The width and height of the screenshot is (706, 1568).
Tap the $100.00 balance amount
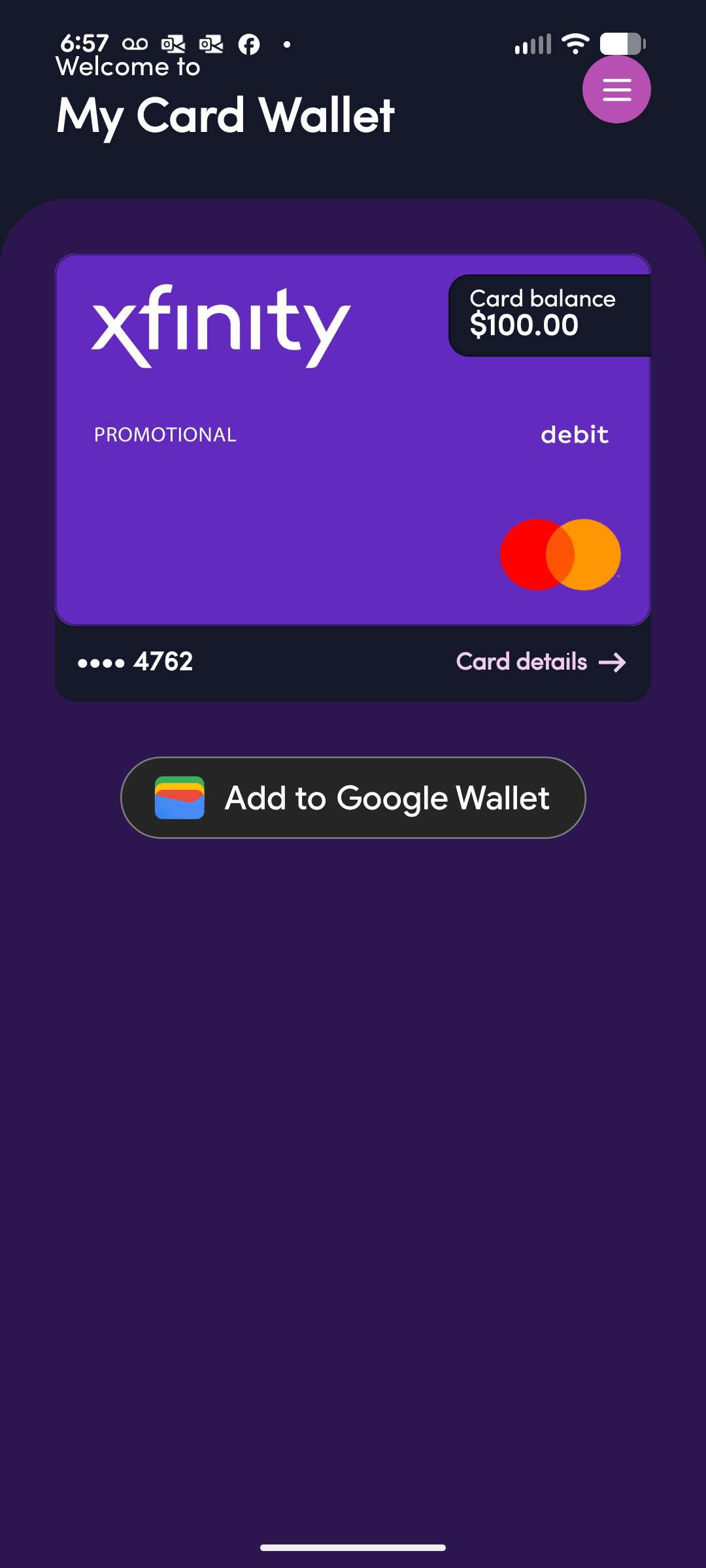(x=523, y=324)
